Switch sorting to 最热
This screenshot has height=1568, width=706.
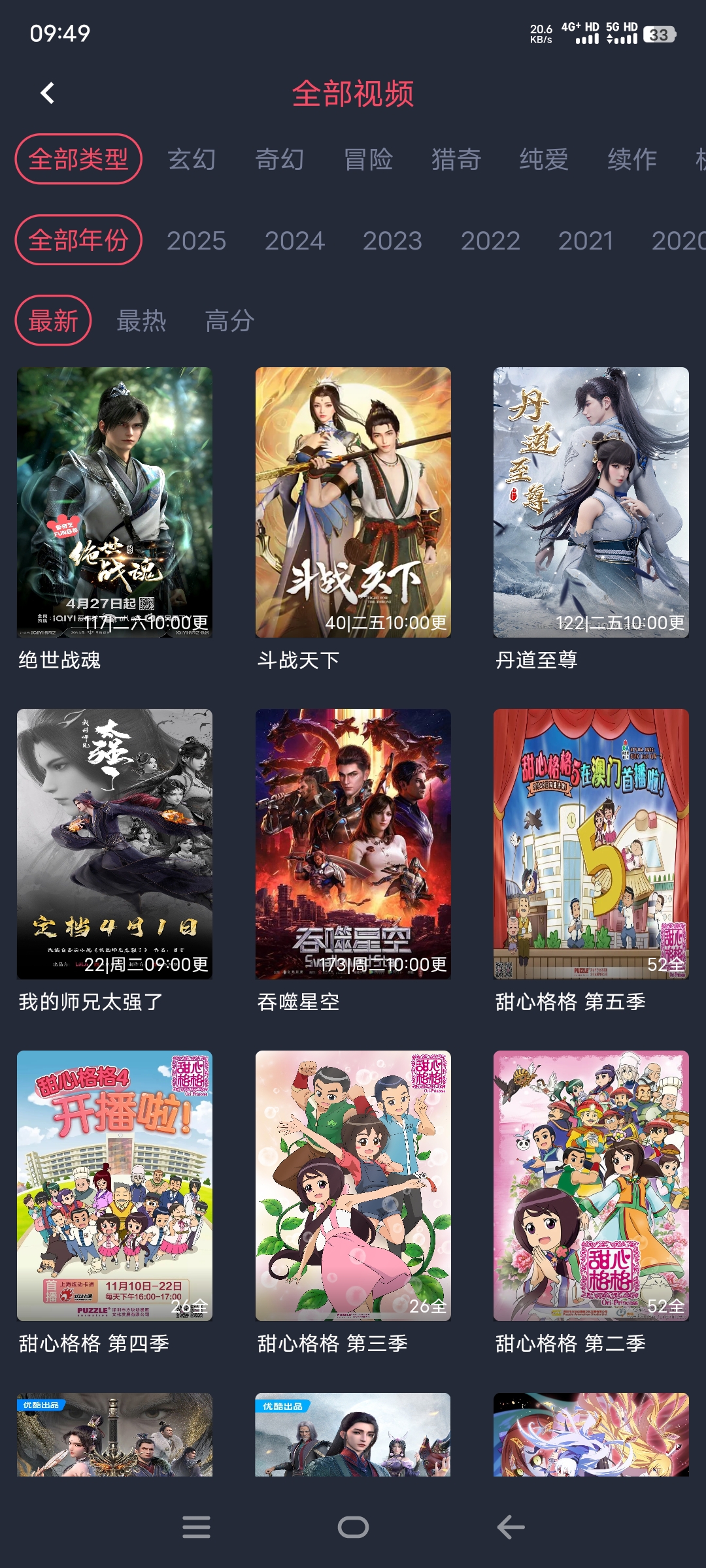coord(141,319)
